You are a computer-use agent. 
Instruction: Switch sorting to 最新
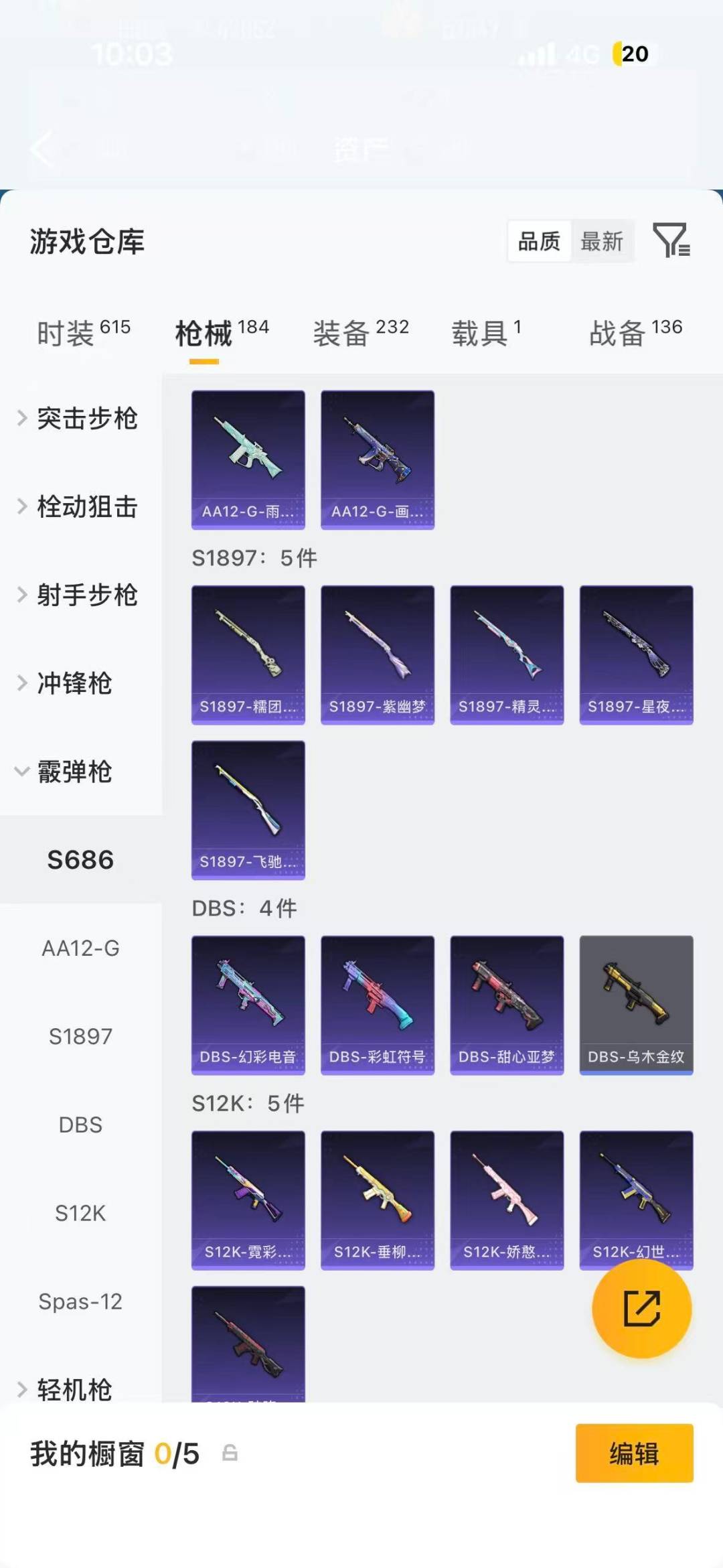coord(602,241)
